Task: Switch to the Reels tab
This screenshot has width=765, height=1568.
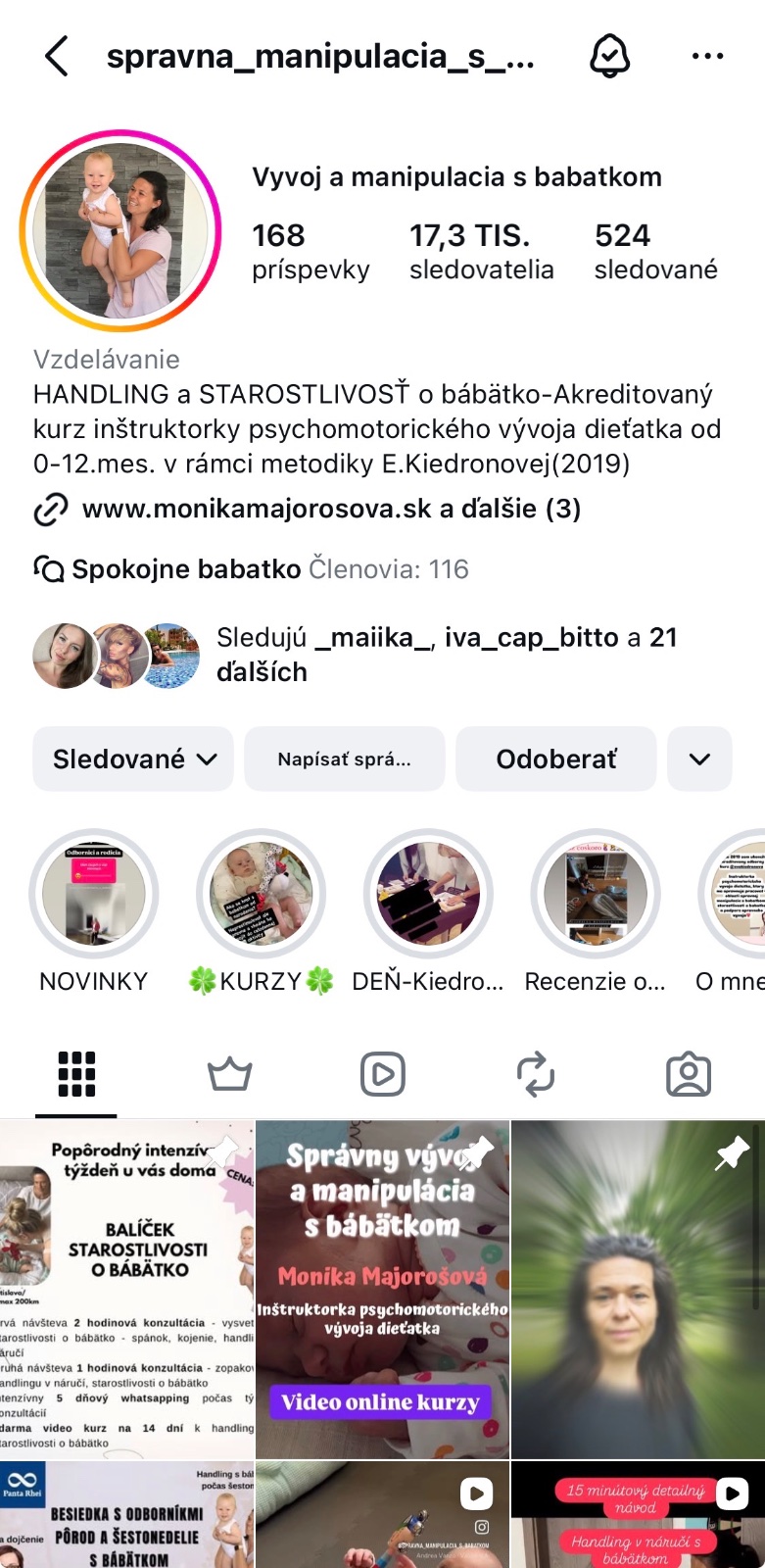Action: (x=382, y=1074)
